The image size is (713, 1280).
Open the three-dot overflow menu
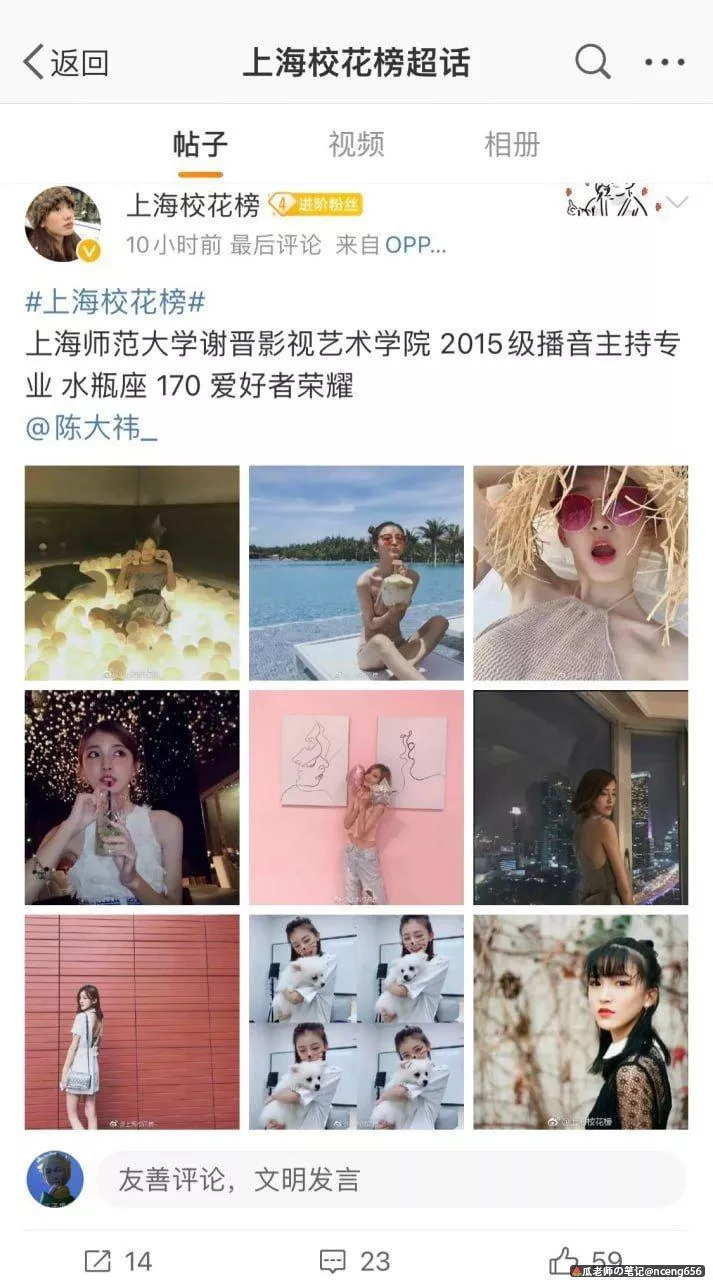point(664,63)
